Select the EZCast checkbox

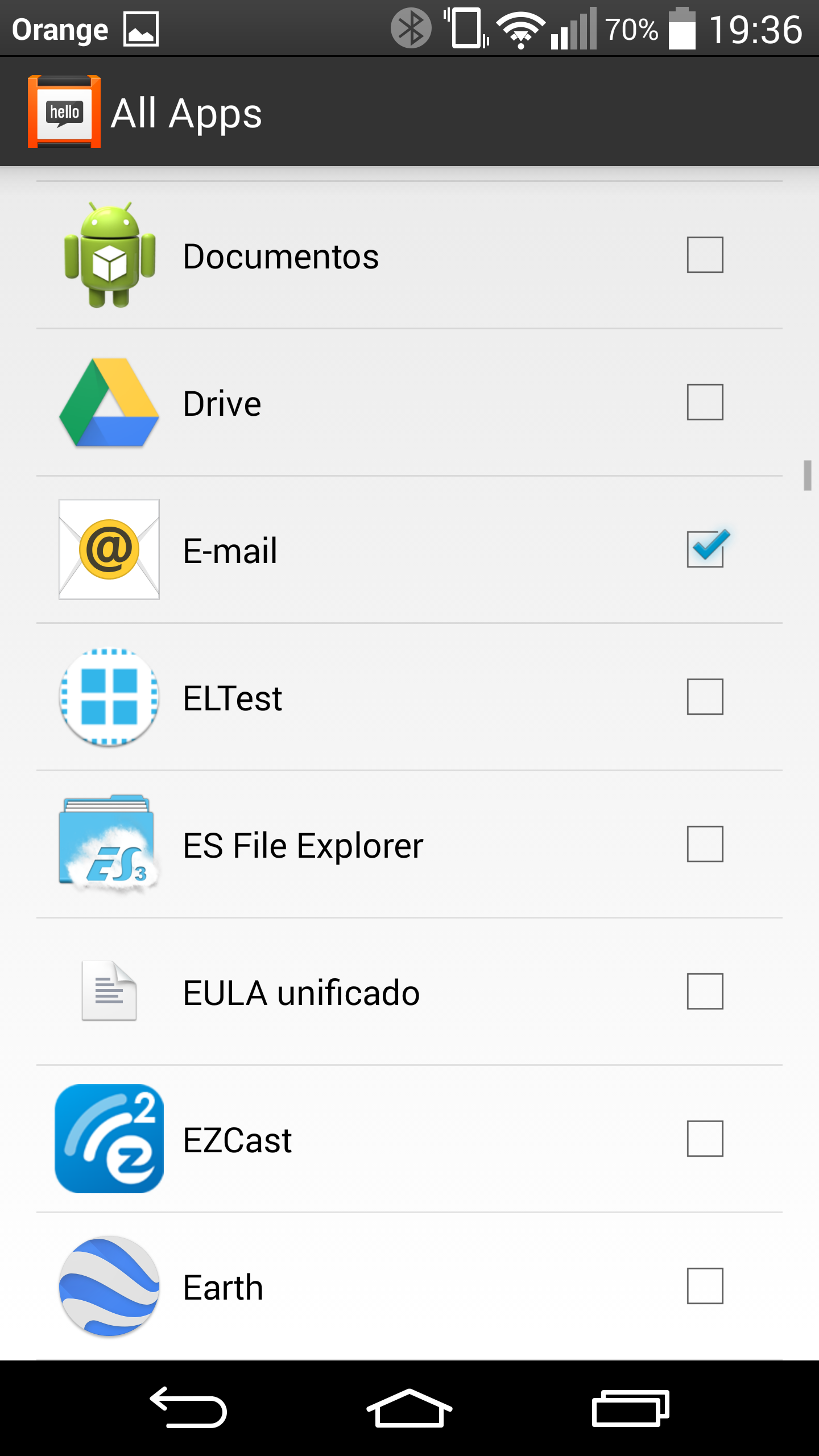point(705,1139)
